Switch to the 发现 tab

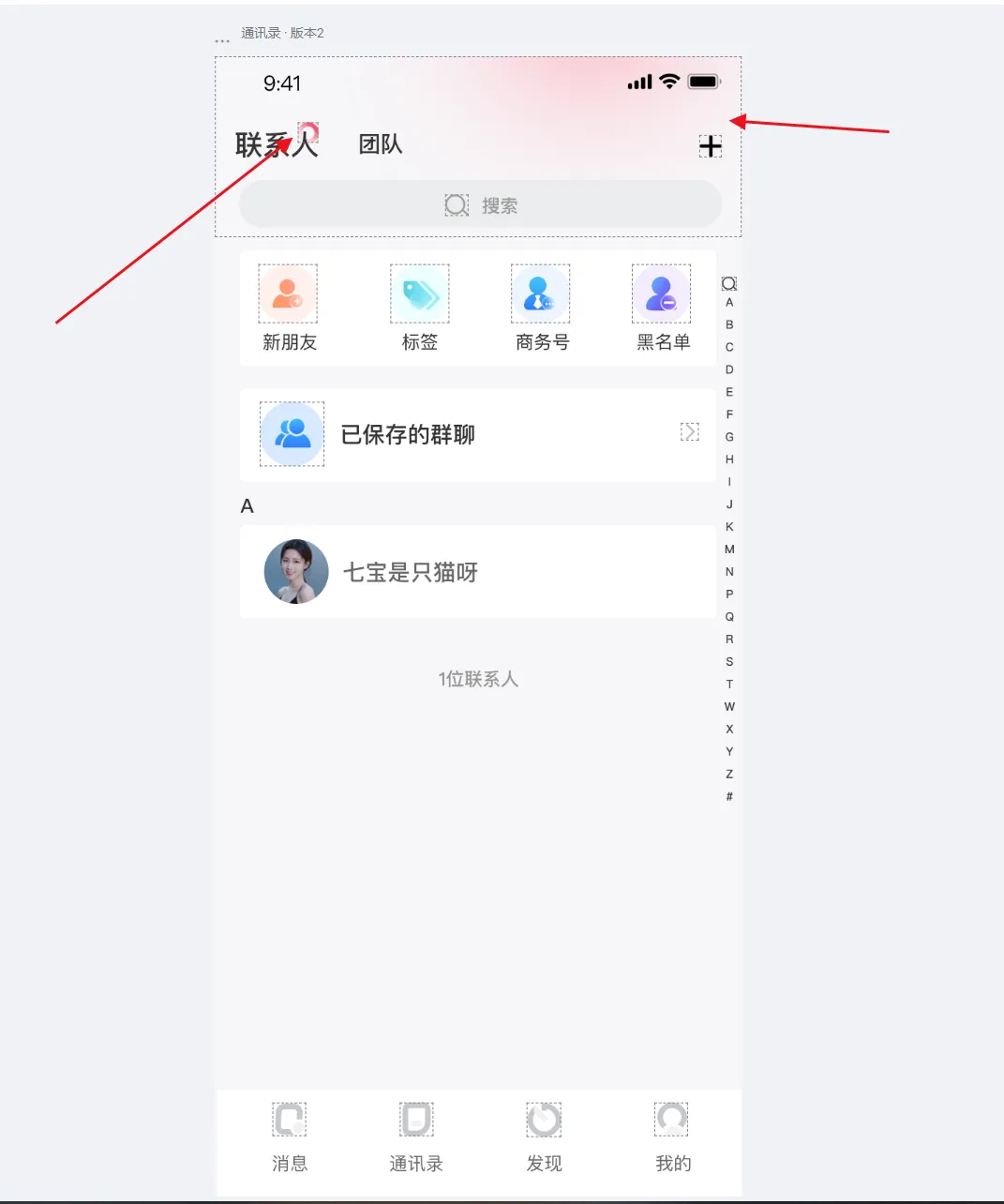544,1136
